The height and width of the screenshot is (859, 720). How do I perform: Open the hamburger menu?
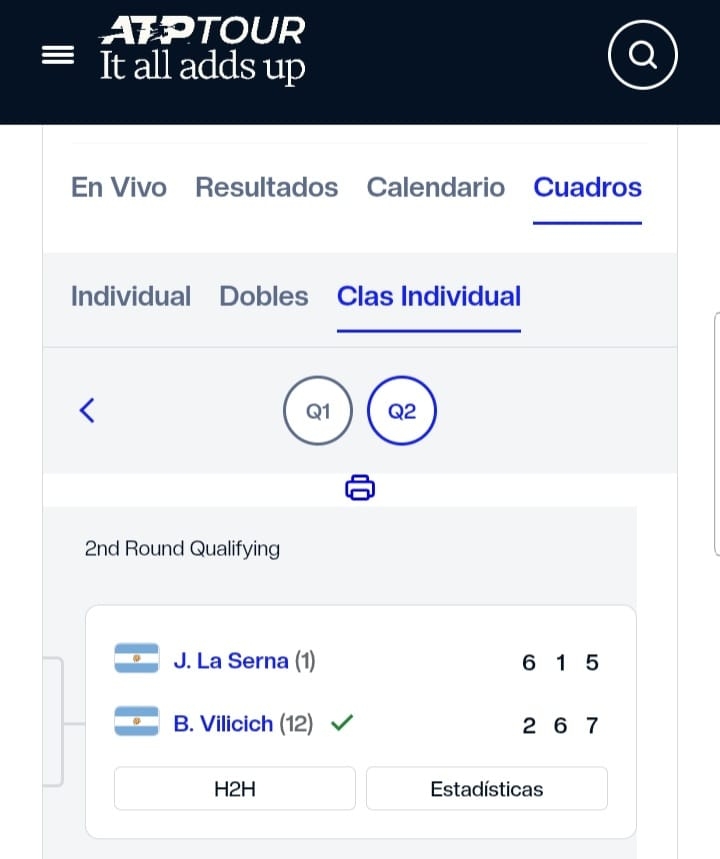pyautogui.click(x=58, y=55)
